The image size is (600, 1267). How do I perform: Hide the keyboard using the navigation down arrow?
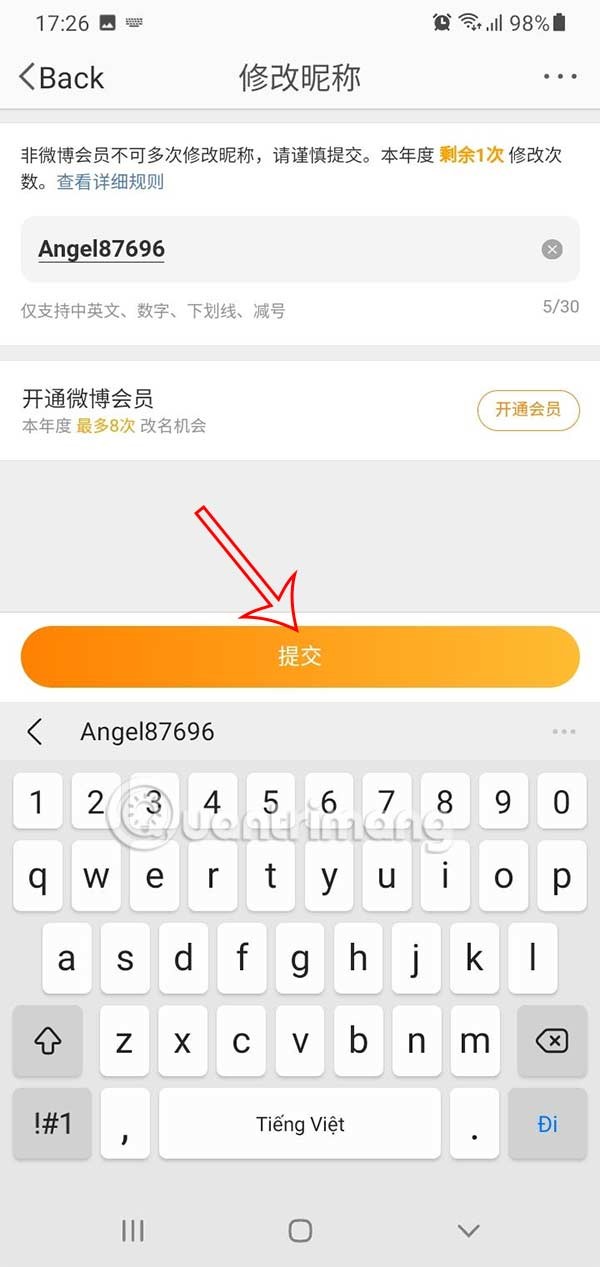(468, 1230)
